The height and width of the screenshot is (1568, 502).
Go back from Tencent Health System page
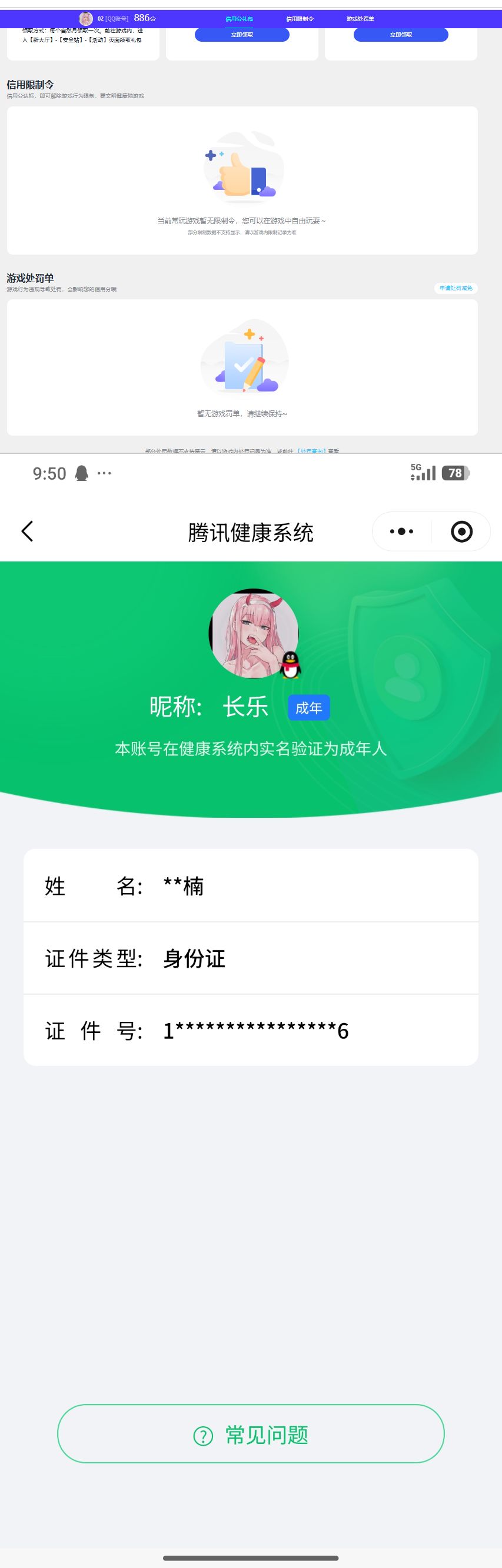28,531
